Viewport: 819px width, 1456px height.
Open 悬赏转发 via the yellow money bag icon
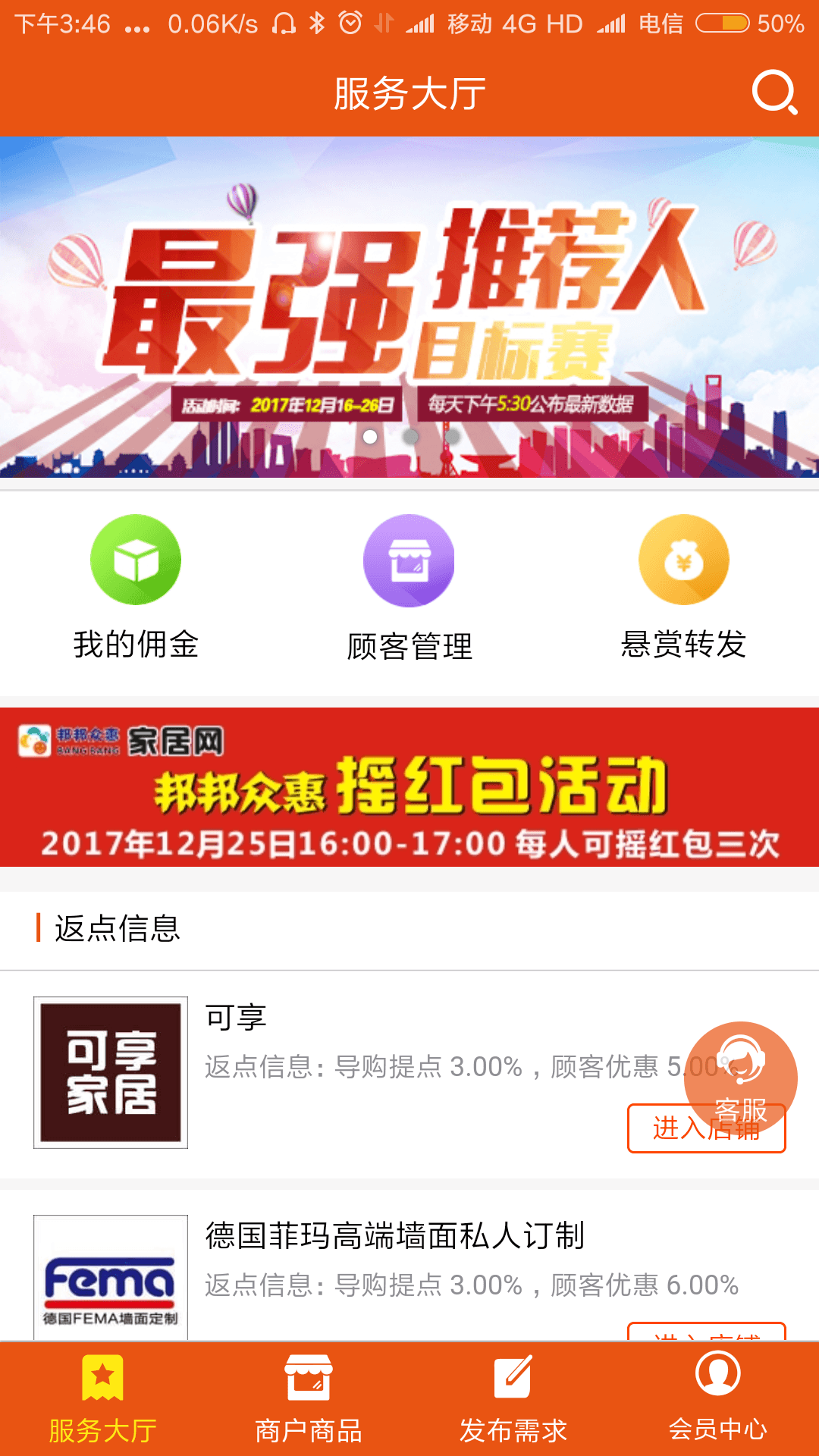pos(683,559)
